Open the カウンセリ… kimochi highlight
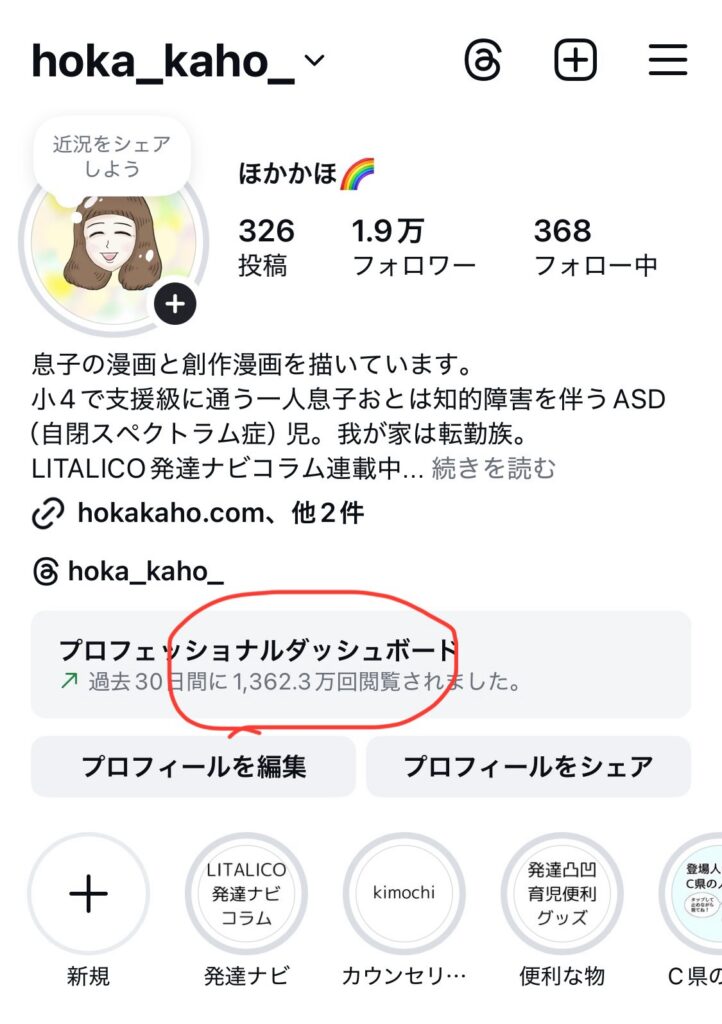The image size is (722, 1024). (x=404, y=893)
